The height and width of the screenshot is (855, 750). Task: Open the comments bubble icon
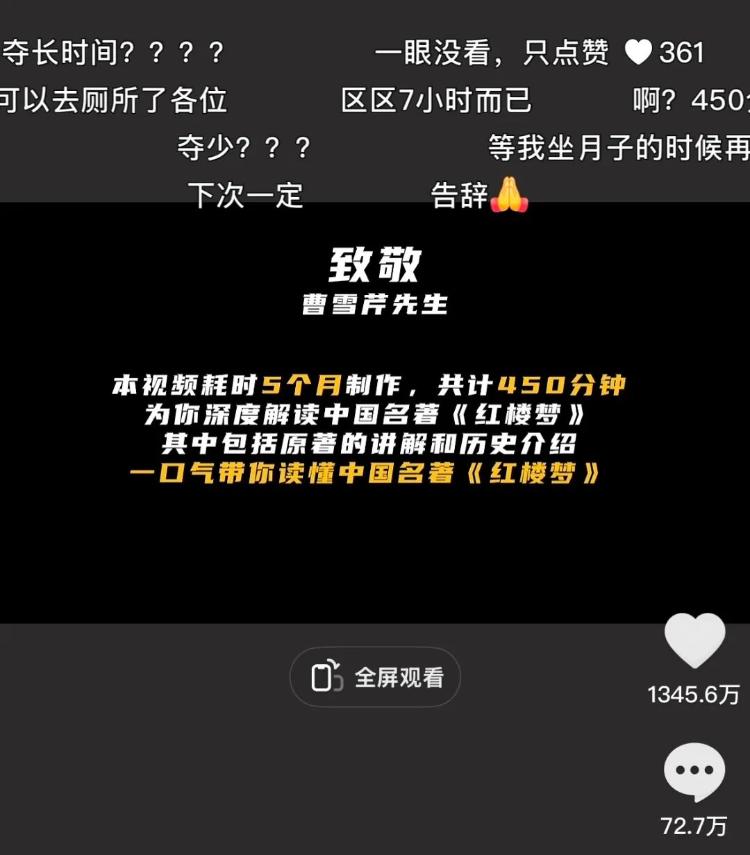[x=694, y=772]
